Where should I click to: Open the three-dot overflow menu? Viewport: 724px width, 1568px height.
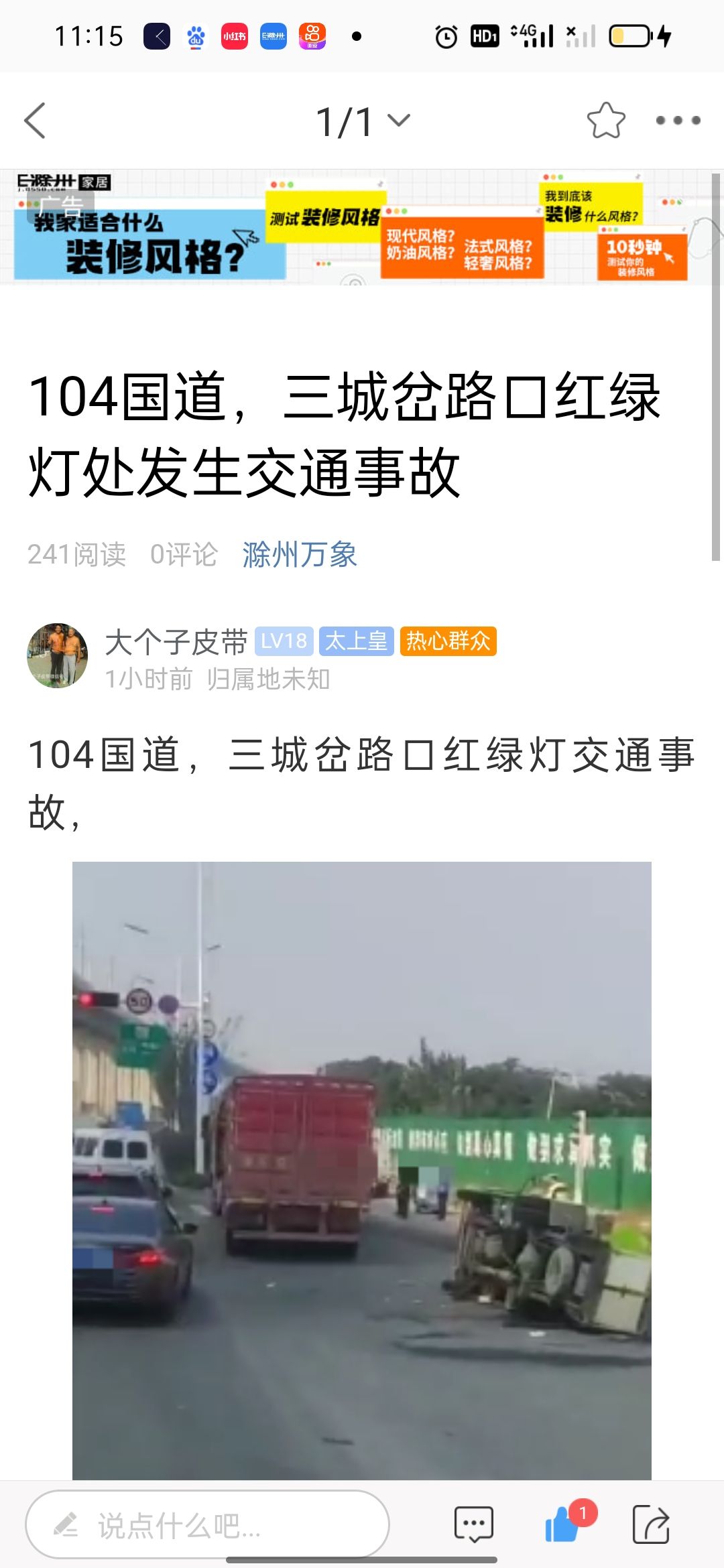click(x=678, y=121)
